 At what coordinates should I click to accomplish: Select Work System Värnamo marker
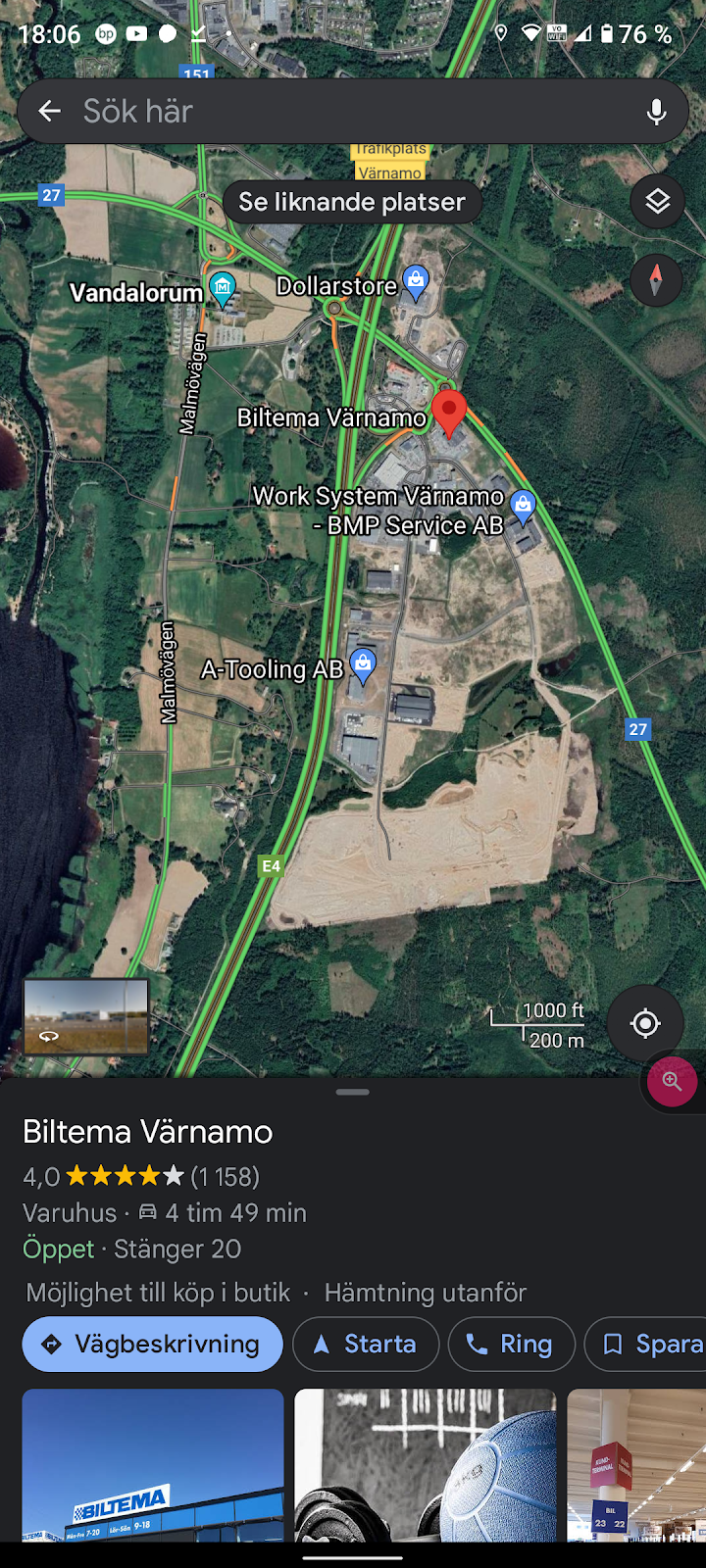pyautogui.click(x=524, y=506)
